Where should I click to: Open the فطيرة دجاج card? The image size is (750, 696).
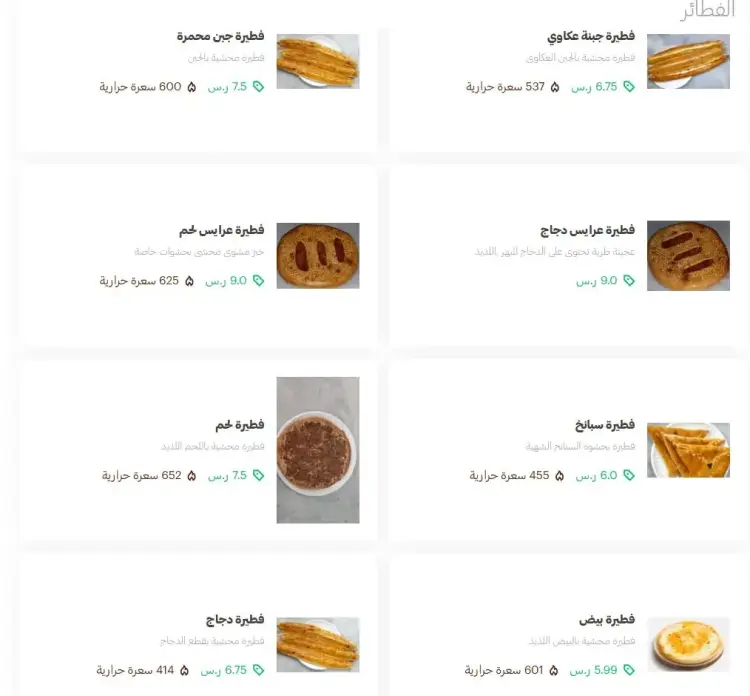[198, 644]
